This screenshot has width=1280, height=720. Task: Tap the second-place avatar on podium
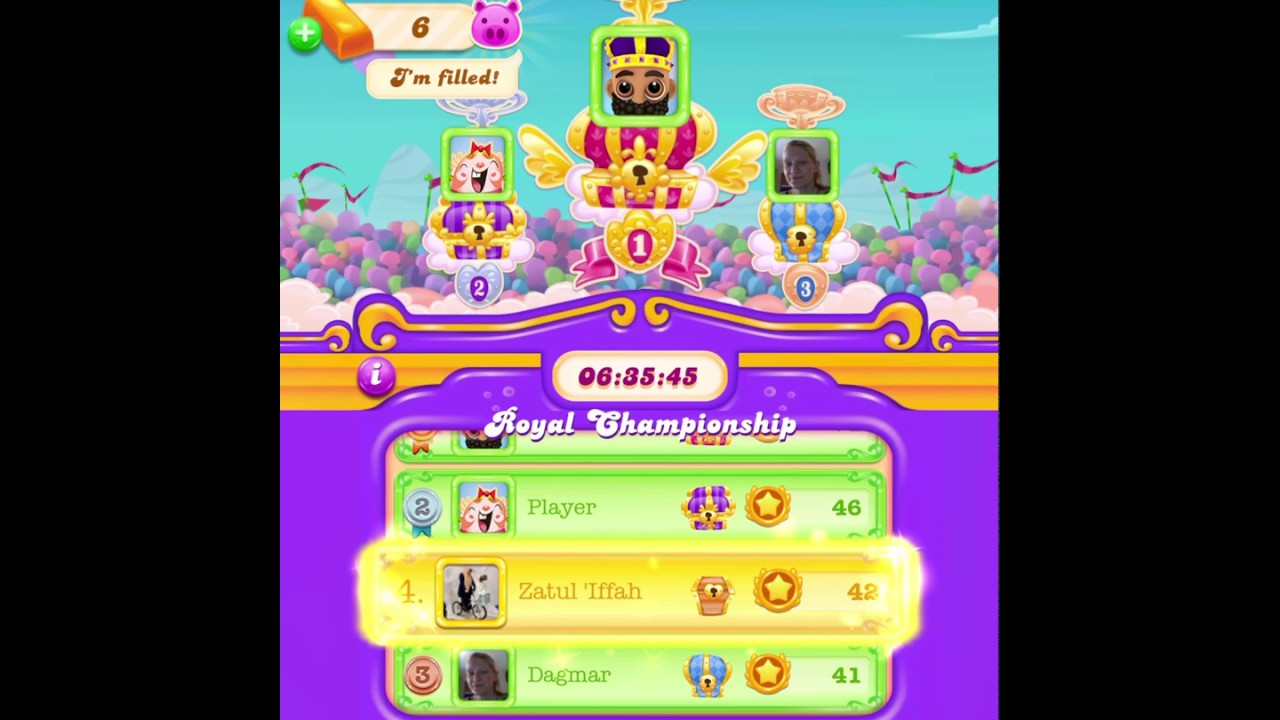coord(477,166)
